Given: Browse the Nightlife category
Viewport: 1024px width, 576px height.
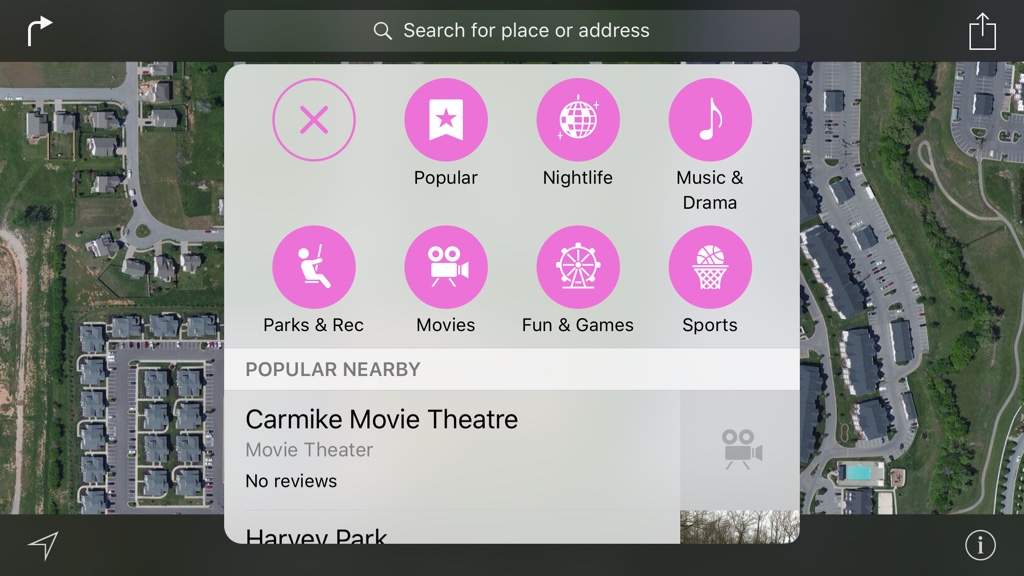Looking at the screenshot, I should click(578, 121).
